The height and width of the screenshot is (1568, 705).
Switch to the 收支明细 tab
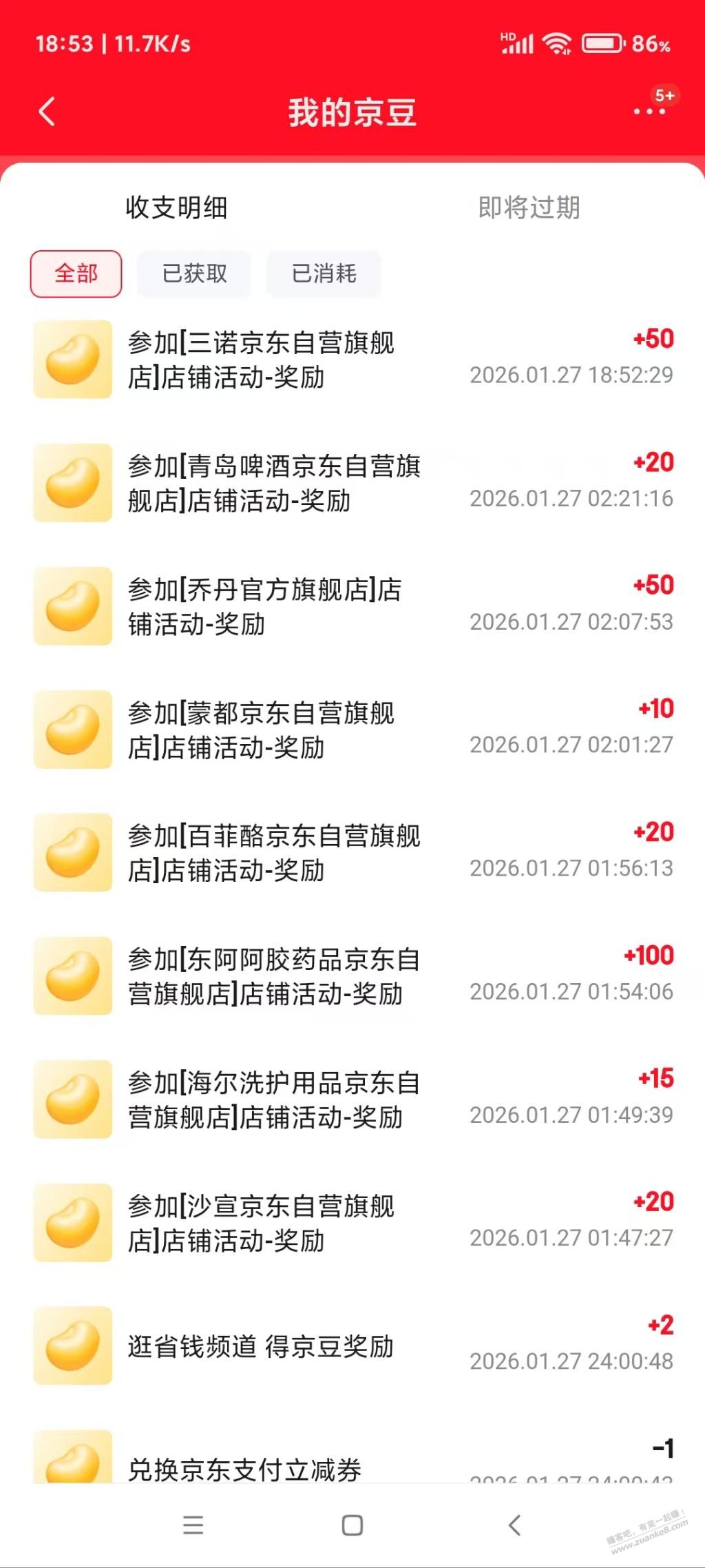coord(176,207)
